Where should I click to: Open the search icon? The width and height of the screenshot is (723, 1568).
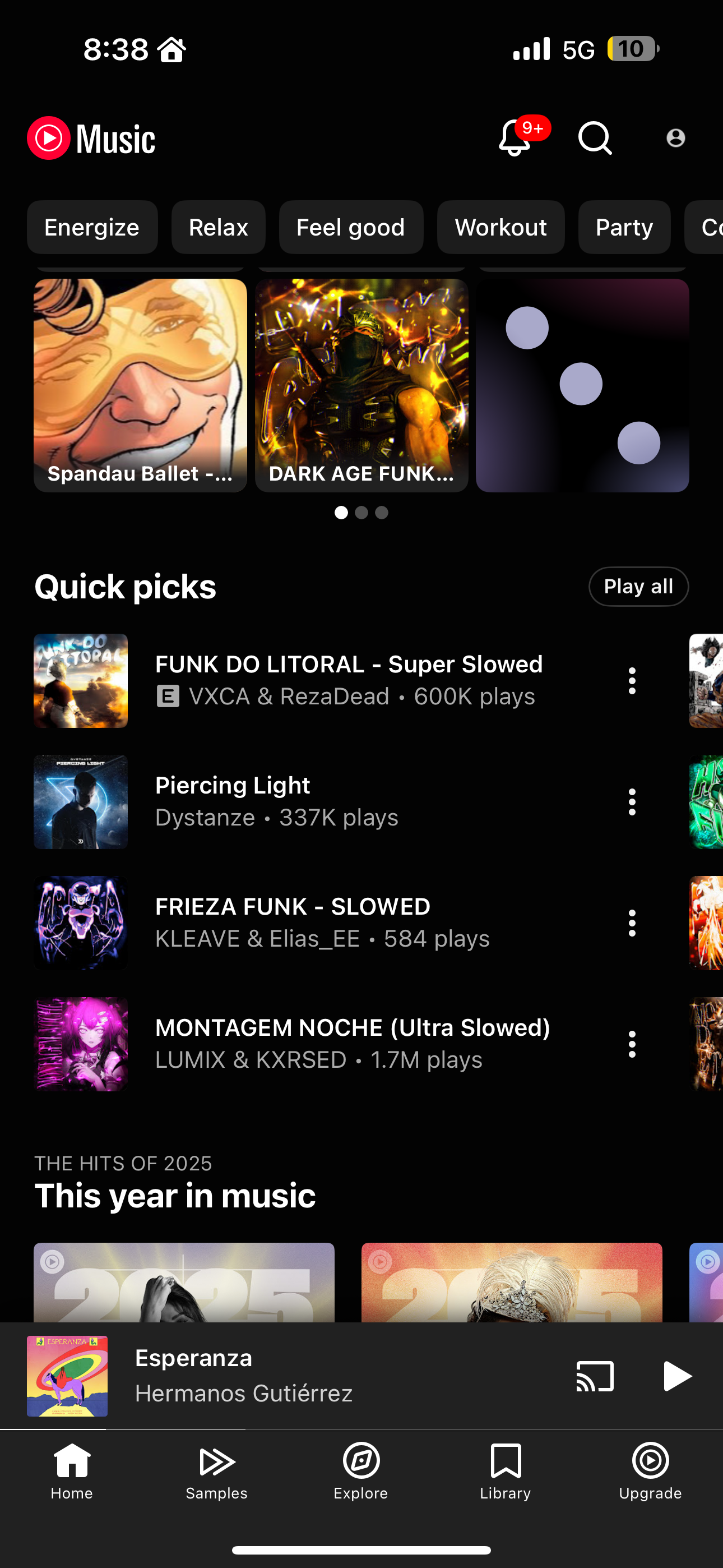(x=595, y=137)
